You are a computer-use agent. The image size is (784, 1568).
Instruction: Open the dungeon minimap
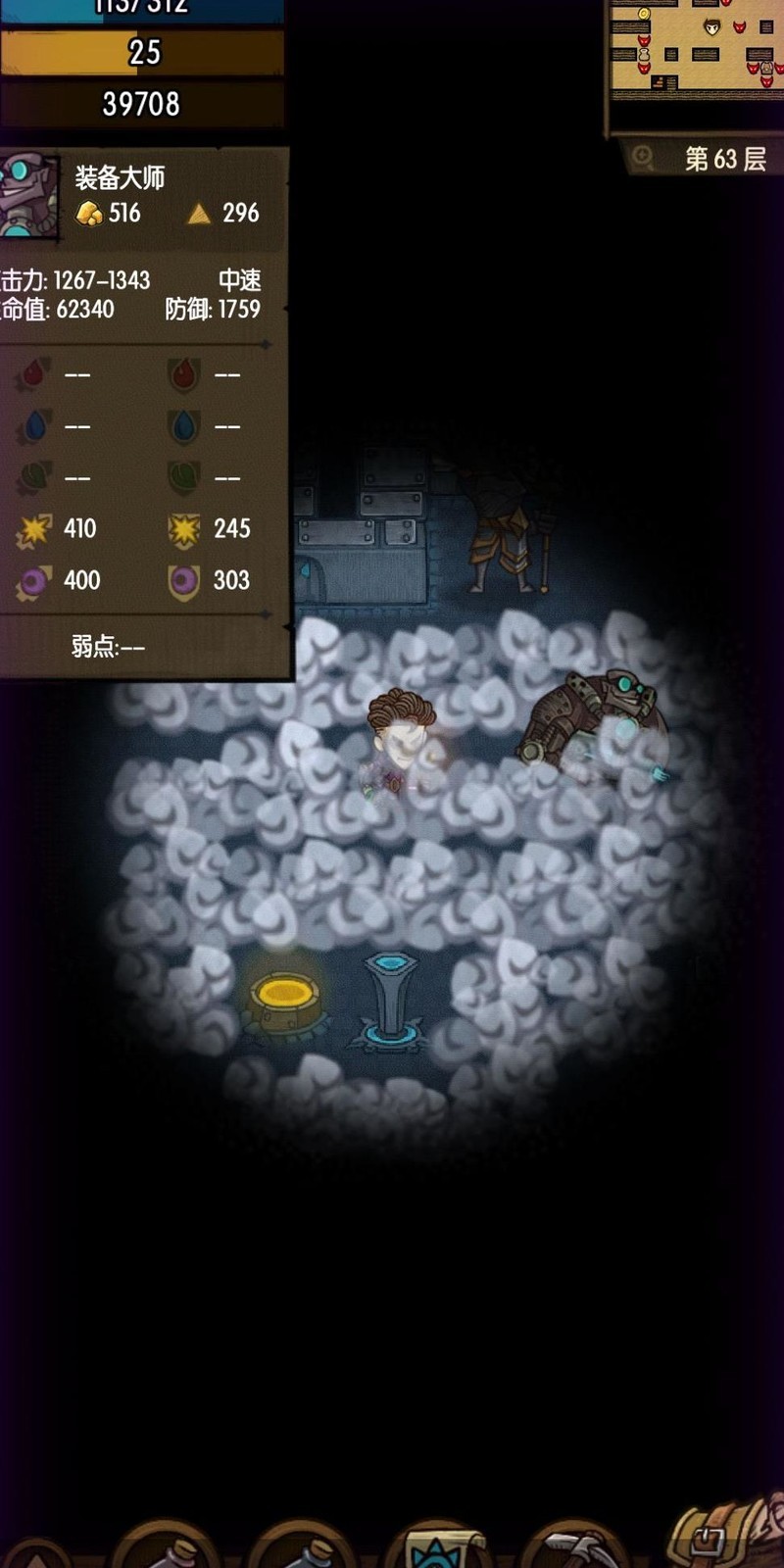coord(696,49)
